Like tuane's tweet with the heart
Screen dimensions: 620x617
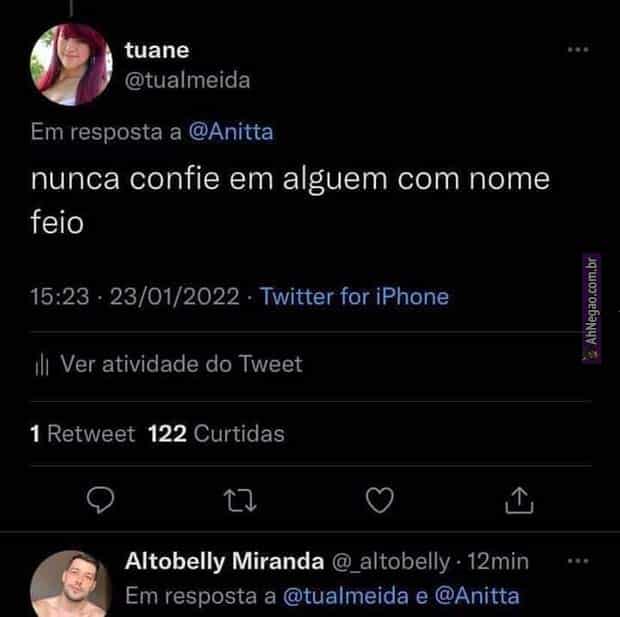point(379,497)
